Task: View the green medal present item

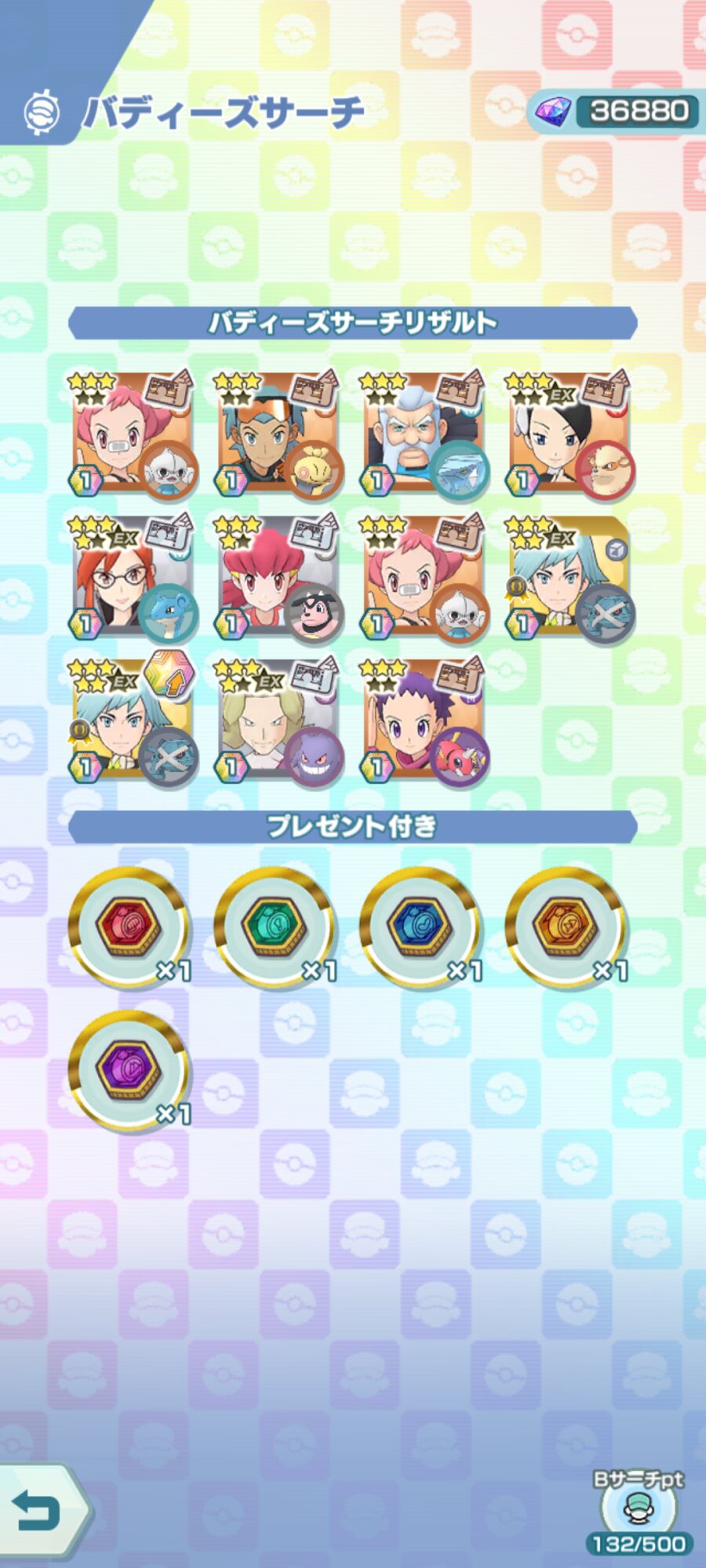Action: click(x=275, y=927)
